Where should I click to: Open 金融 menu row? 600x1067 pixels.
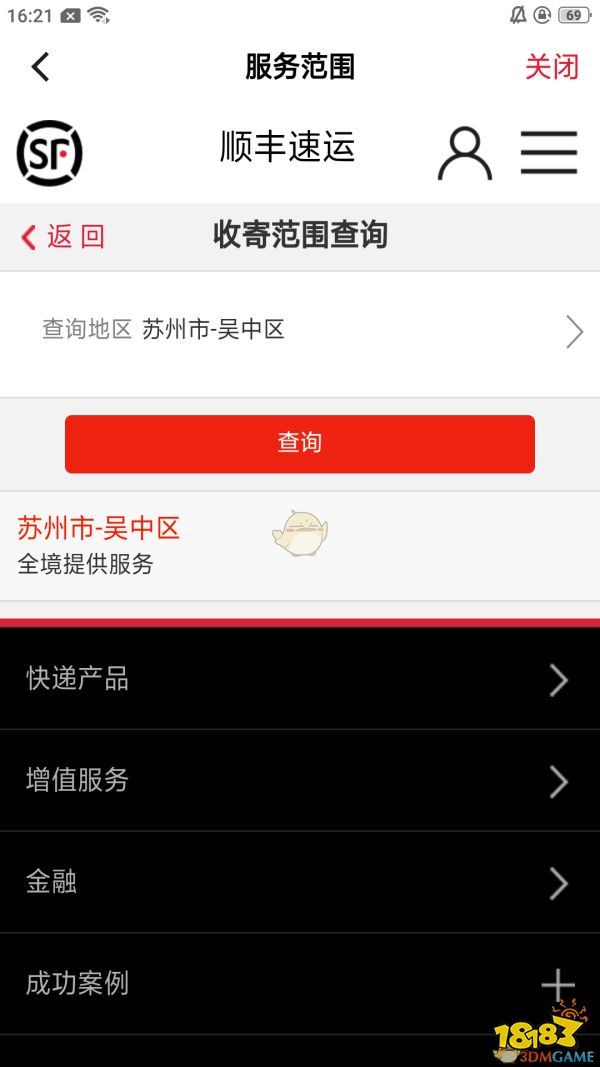tap(300, 883)
